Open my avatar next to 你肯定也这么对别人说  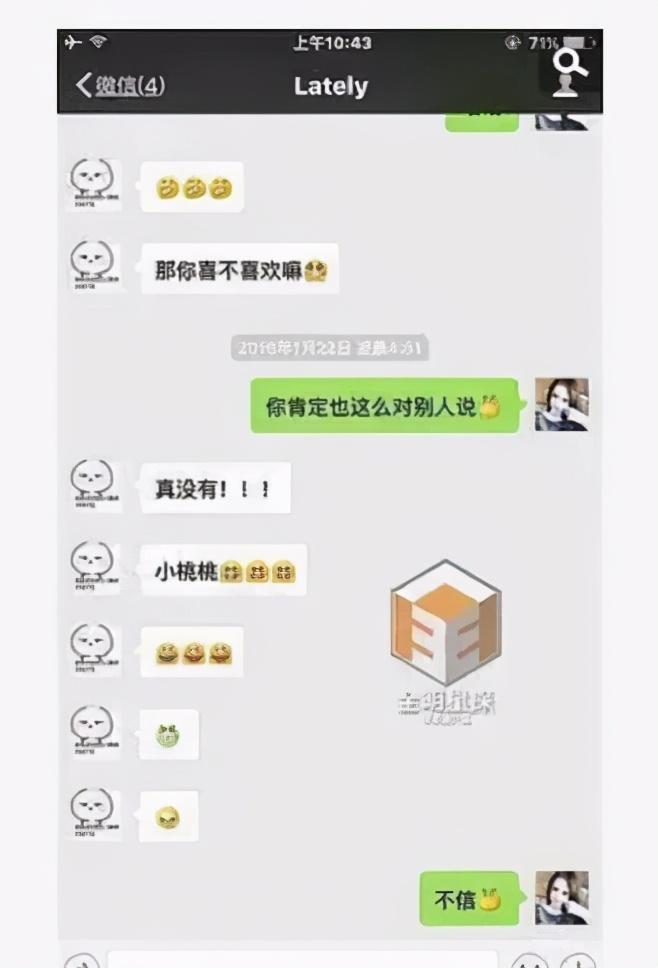(561, 404)
